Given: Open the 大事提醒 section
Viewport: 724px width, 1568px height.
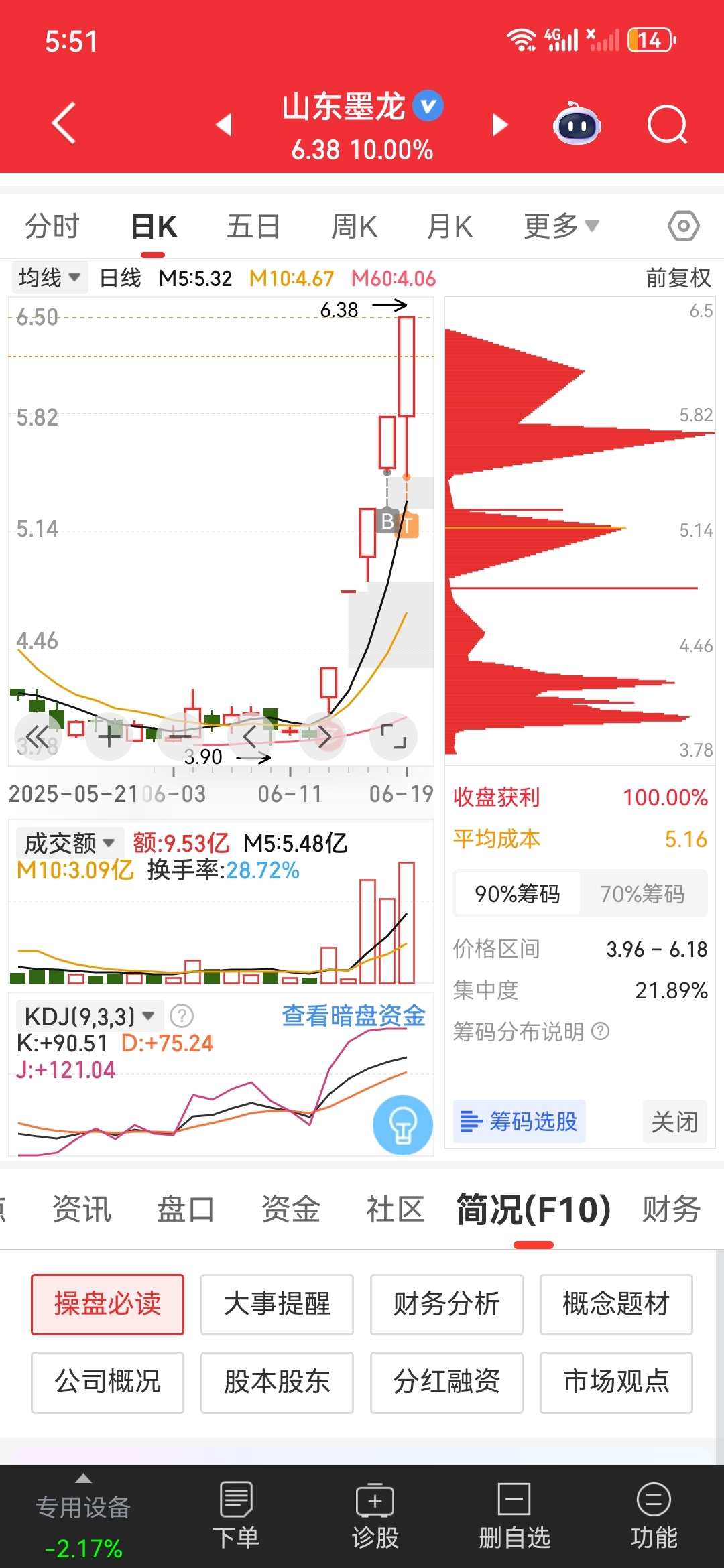Looking at the screenshot, I should tap(277, 1305).
